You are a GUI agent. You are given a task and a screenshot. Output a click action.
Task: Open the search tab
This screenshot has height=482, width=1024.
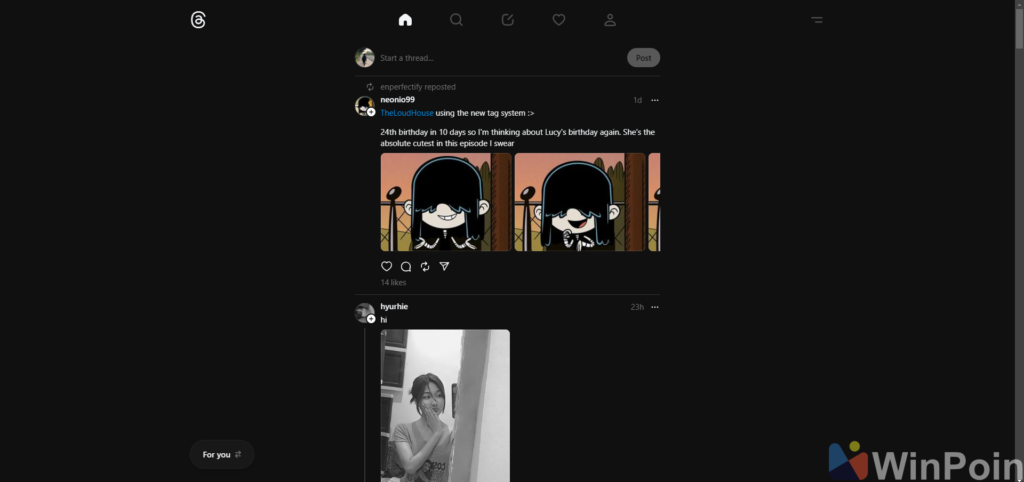[456, 20]
